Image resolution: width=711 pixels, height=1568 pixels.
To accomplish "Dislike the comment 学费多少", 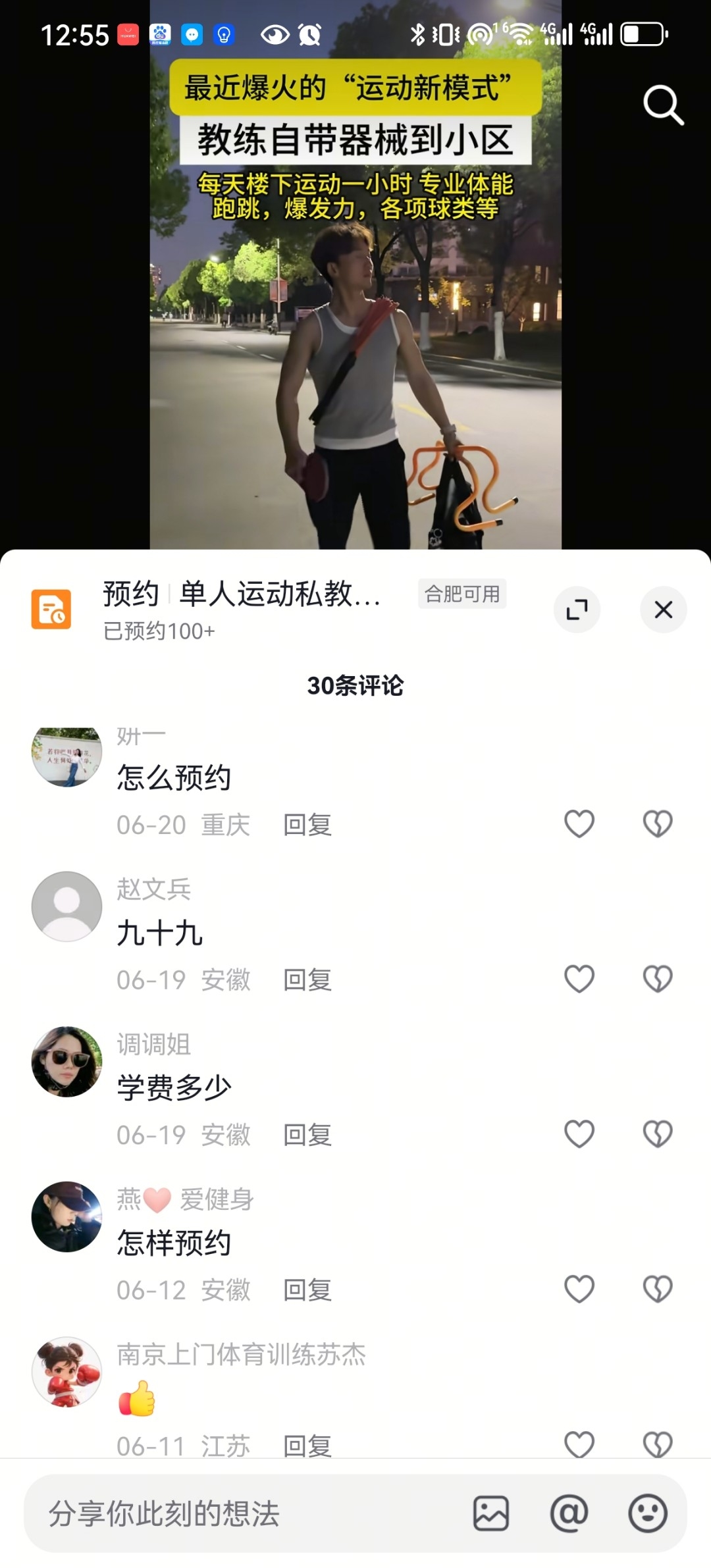I will [x=658, y=1134].
